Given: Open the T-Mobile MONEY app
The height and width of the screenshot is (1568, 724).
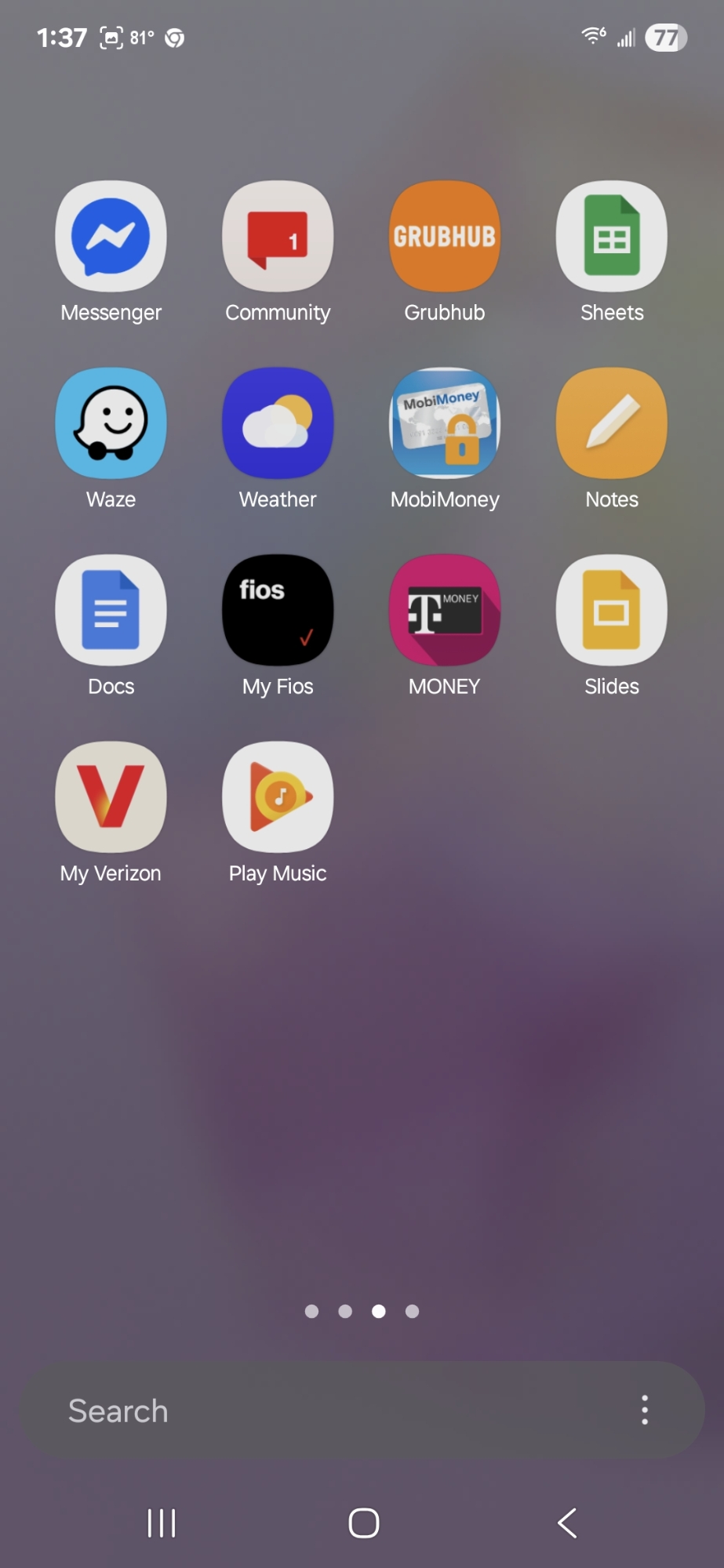Looking at the screenshot, I should click(445, 610).
